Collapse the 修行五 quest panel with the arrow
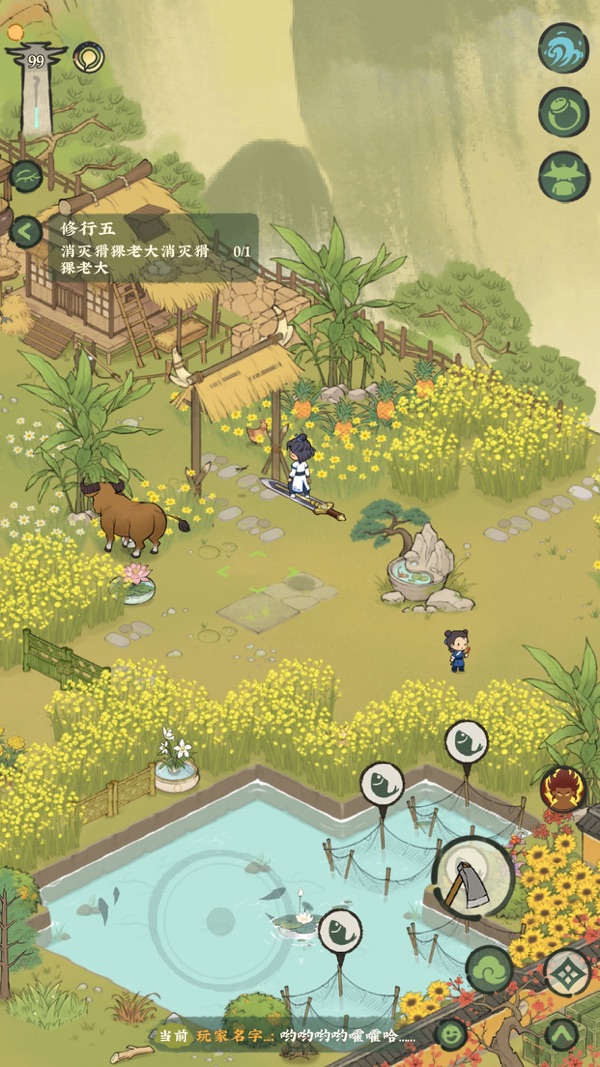600x1067 pixels. [25, 232]
